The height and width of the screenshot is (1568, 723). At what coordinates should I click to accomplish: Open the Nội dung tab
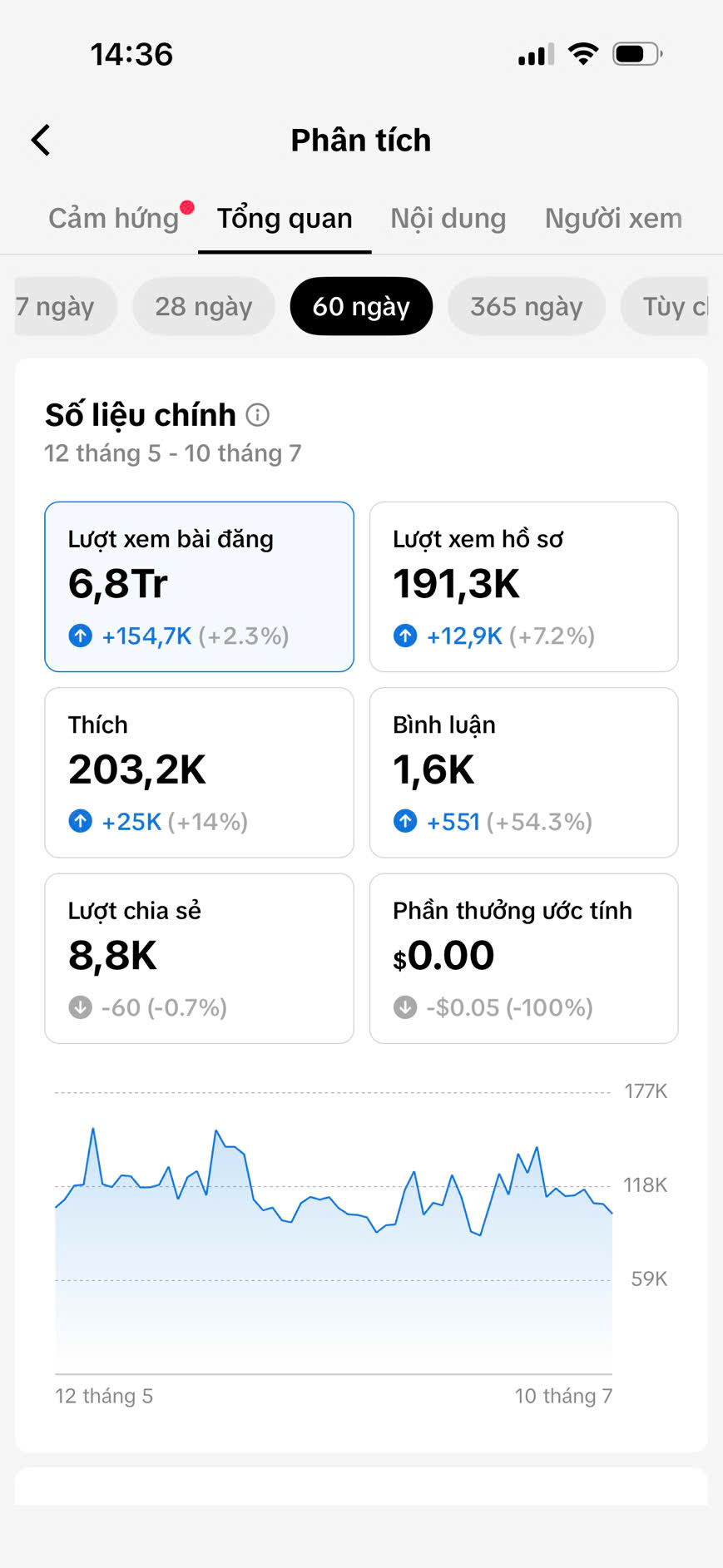(x=448, y=218)
